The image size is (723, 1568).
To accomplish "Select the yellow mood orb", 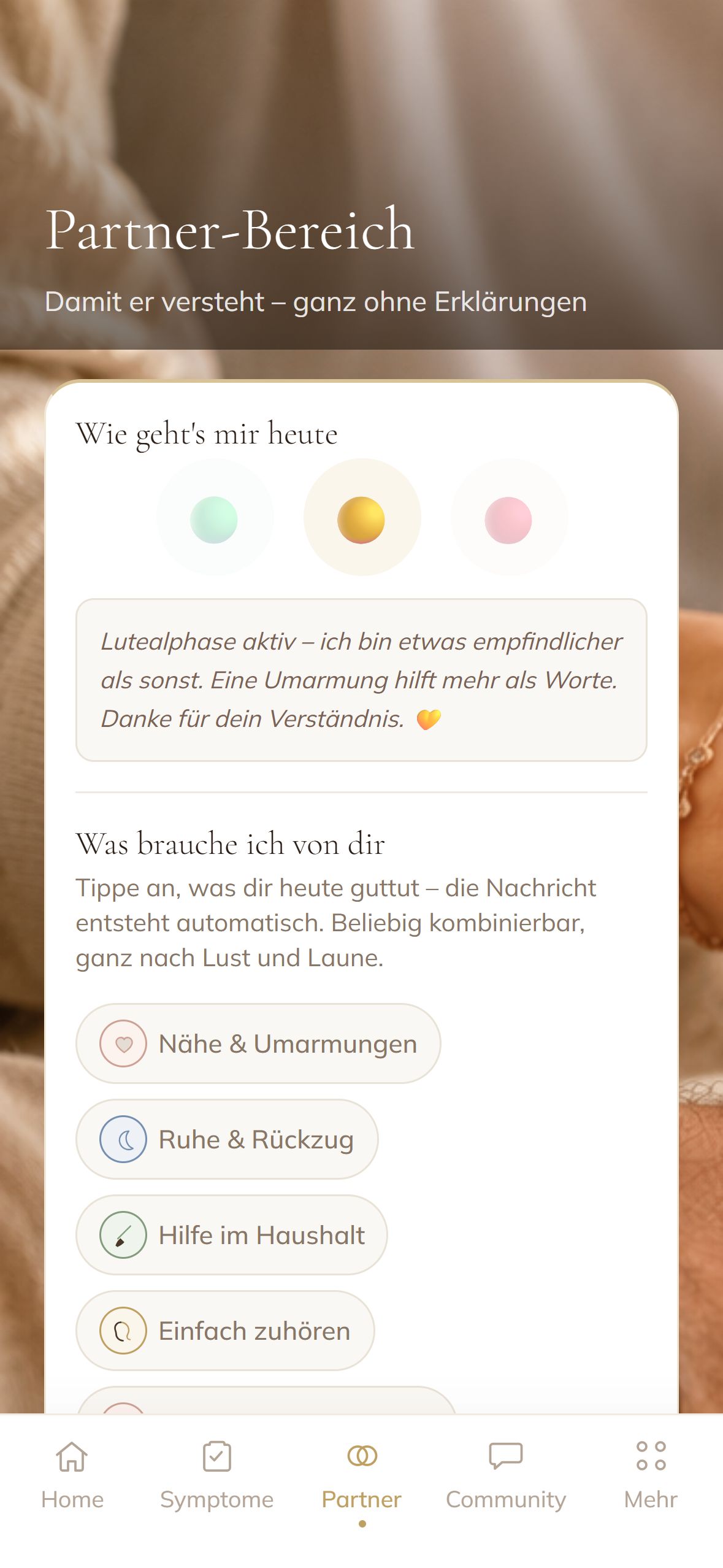I will [362, 518].
